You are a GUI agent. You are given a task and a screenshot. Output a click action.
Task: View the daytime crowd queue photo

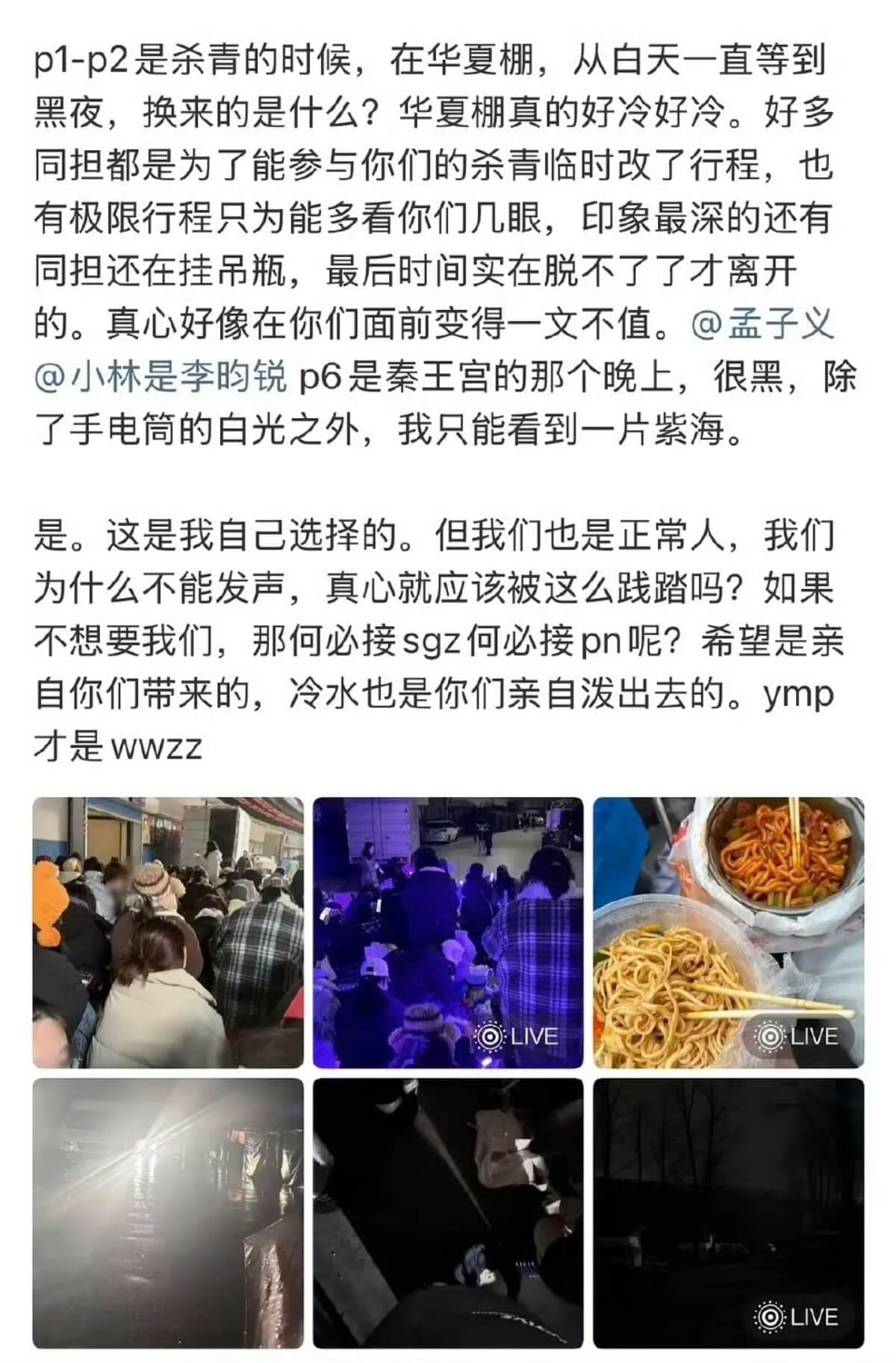[x=168, y=932]
